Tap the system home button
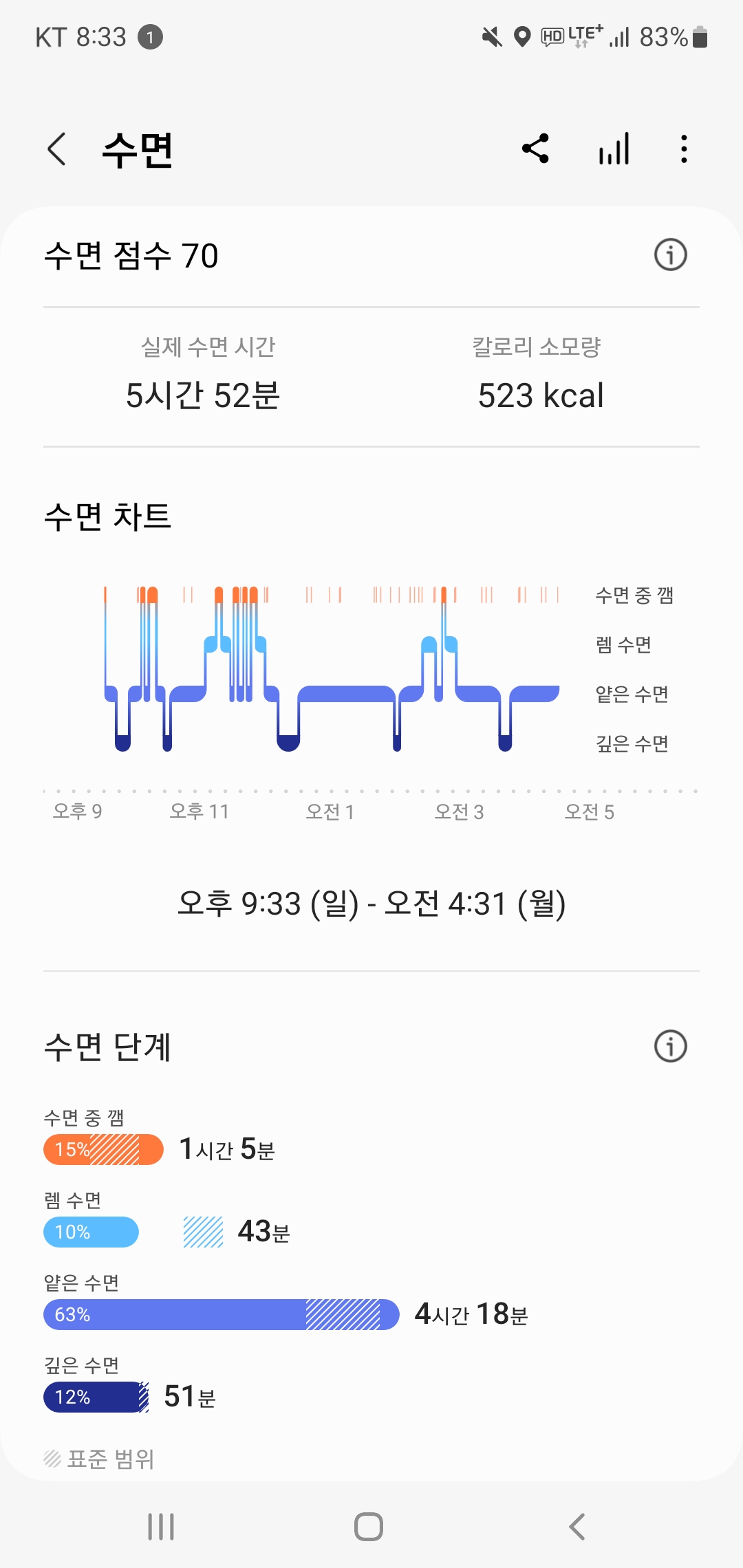The width and height of the screenshot is (743, 1568). (x=369, y=1527)
